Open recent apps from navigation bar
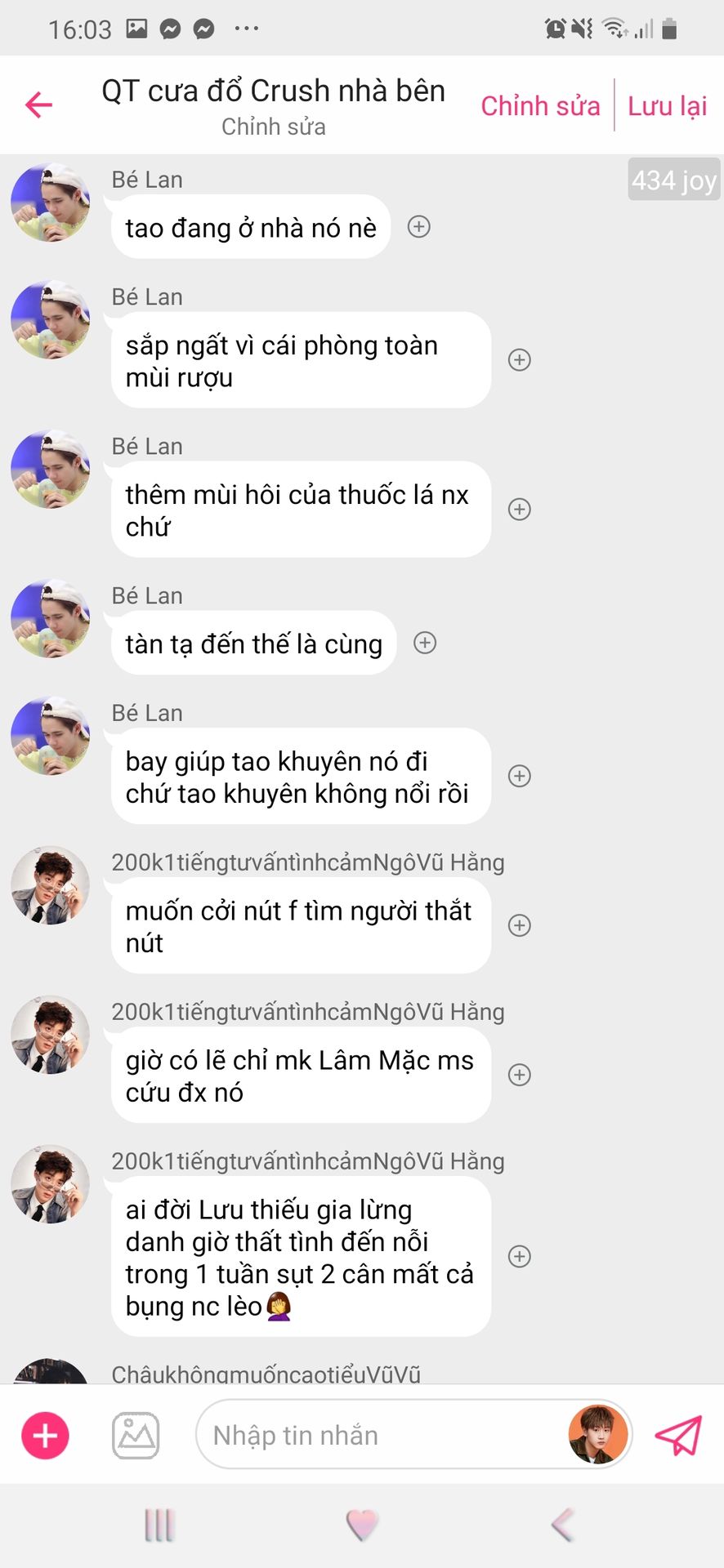 coord(159,1525)
